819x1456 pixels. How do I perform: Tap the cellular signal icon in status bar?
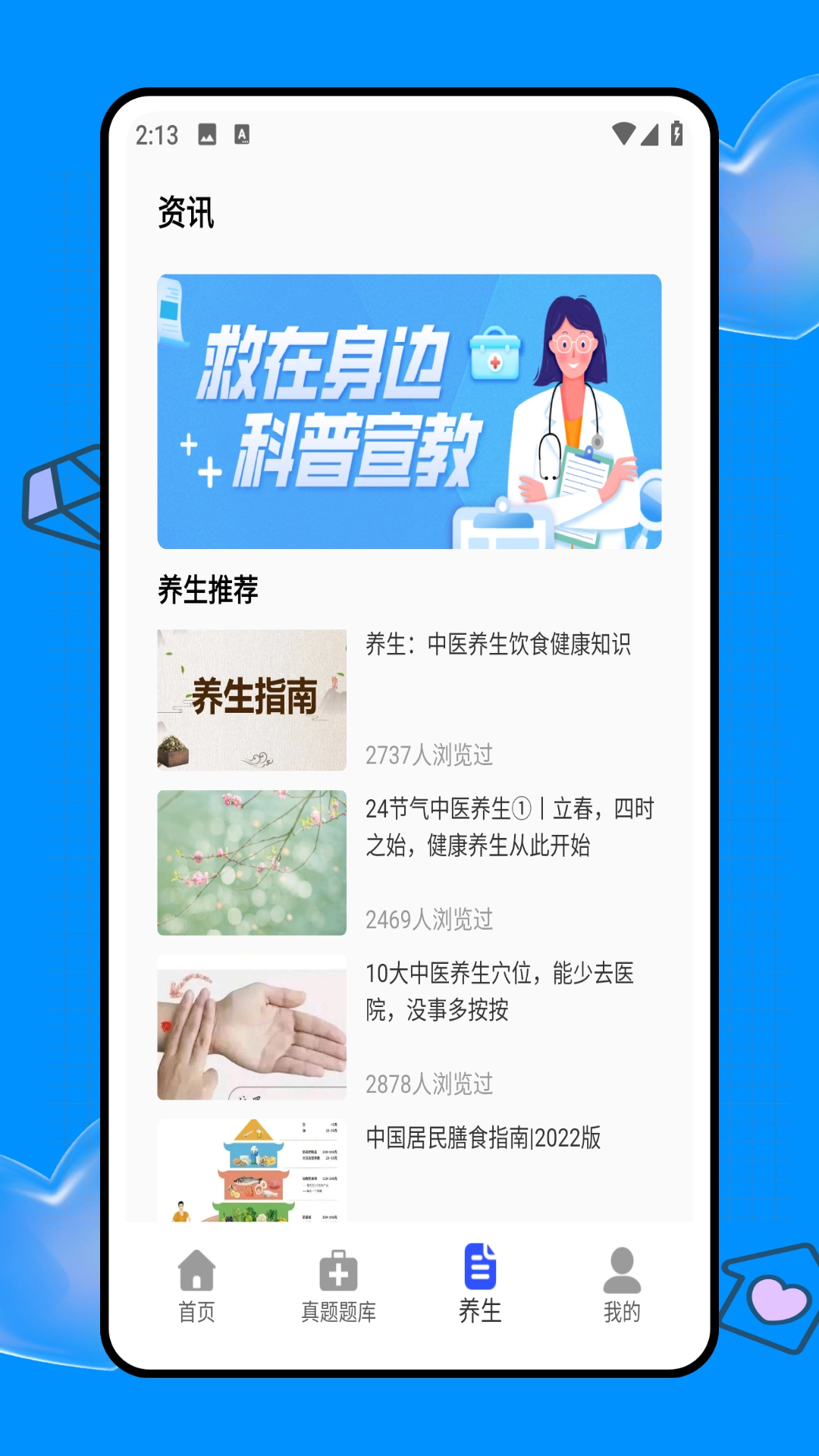click(649, 135)
